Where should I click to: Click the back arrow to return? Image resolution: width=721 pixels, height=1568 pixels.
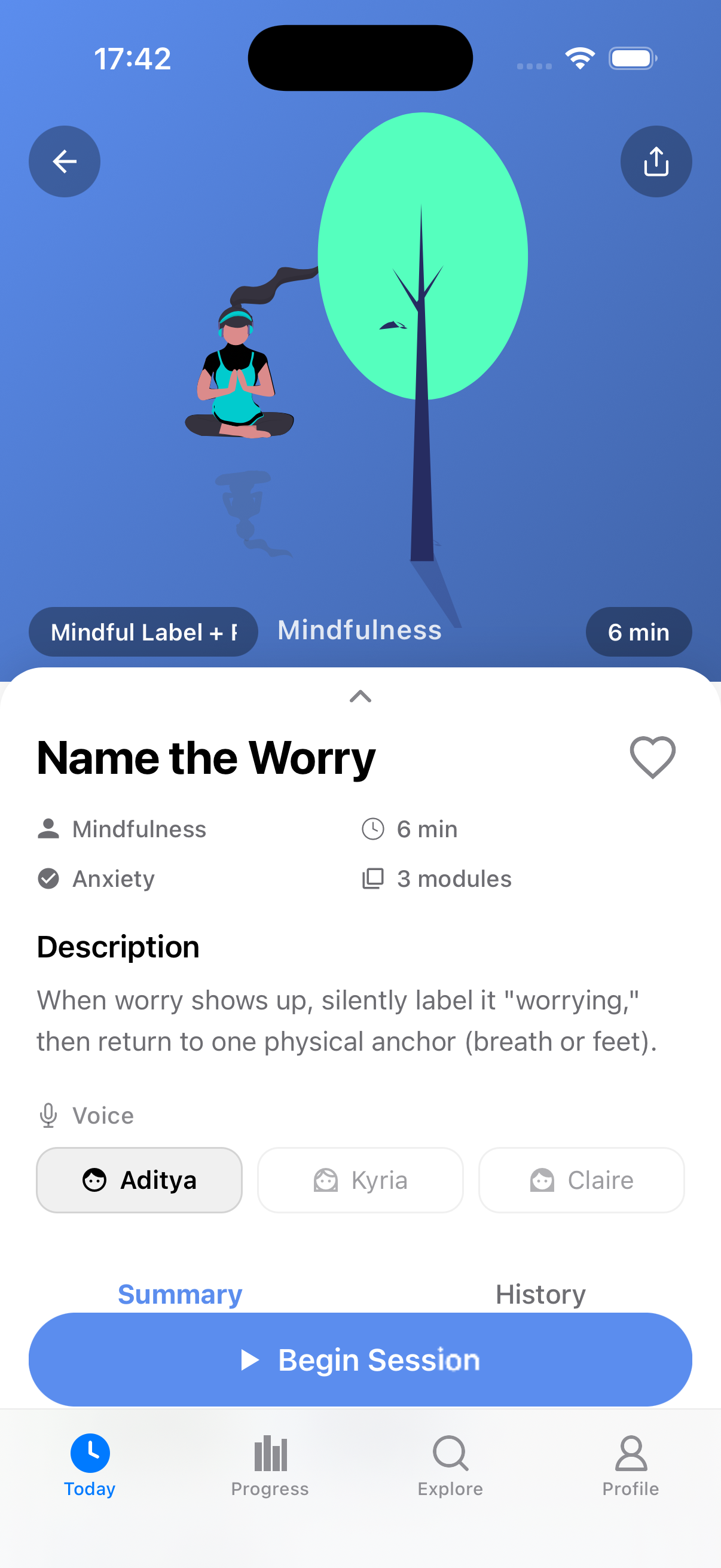(x=64, y=161)
